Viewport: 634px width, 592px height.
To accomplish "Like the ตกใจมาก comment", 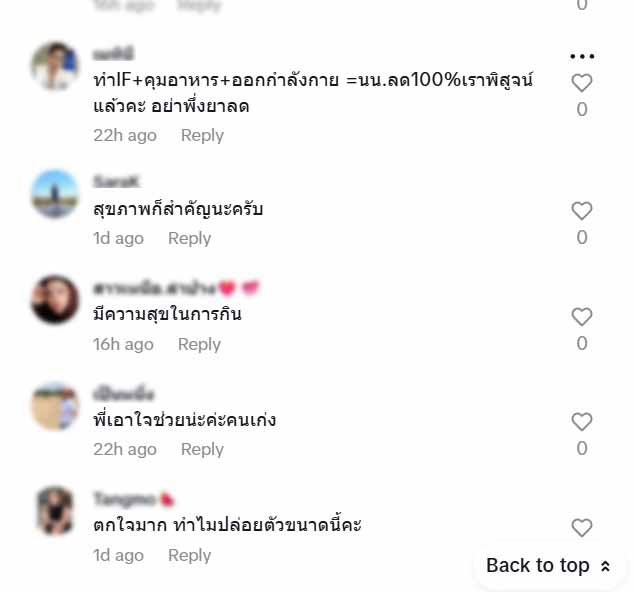I will [581, 527].
